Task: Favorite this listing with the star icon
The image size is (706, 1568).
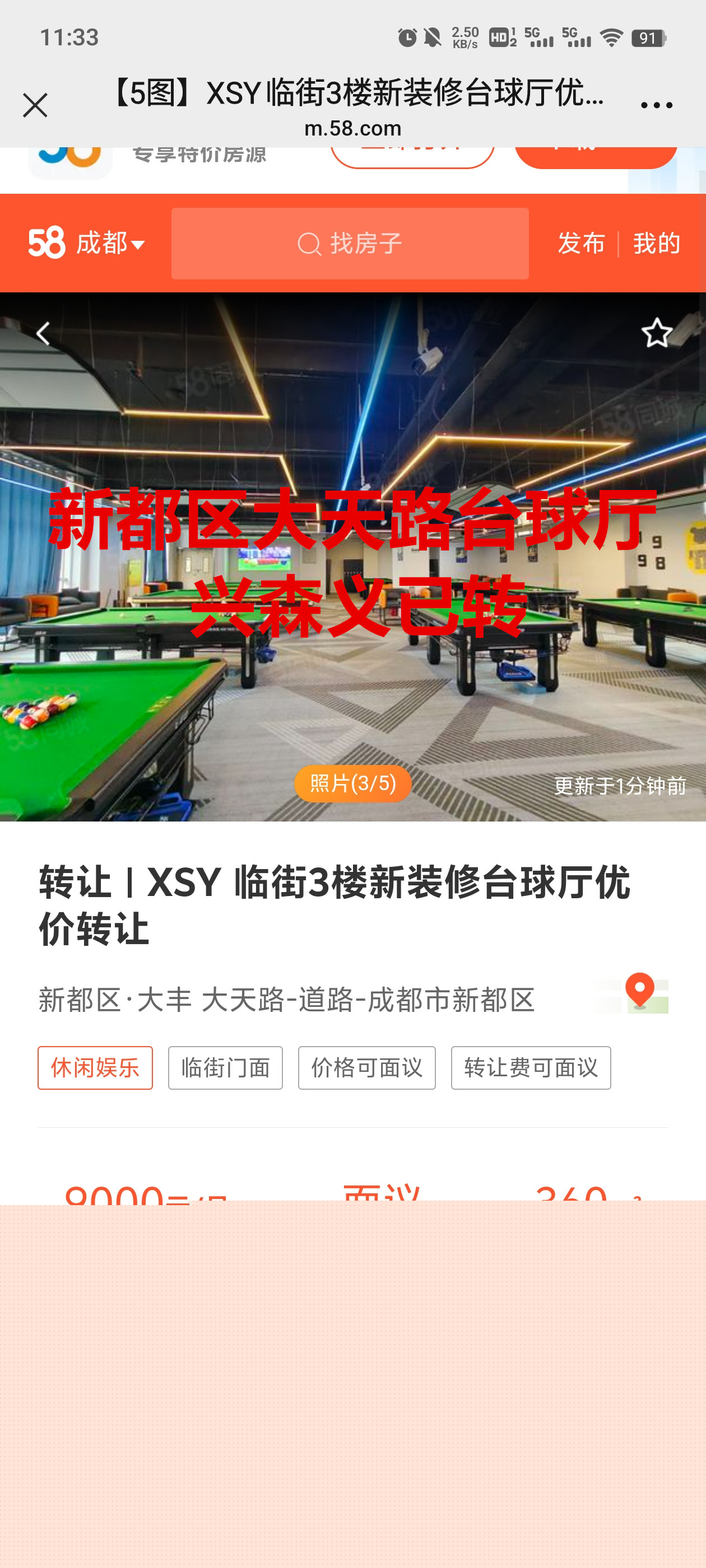Action: tap(656, 333)
